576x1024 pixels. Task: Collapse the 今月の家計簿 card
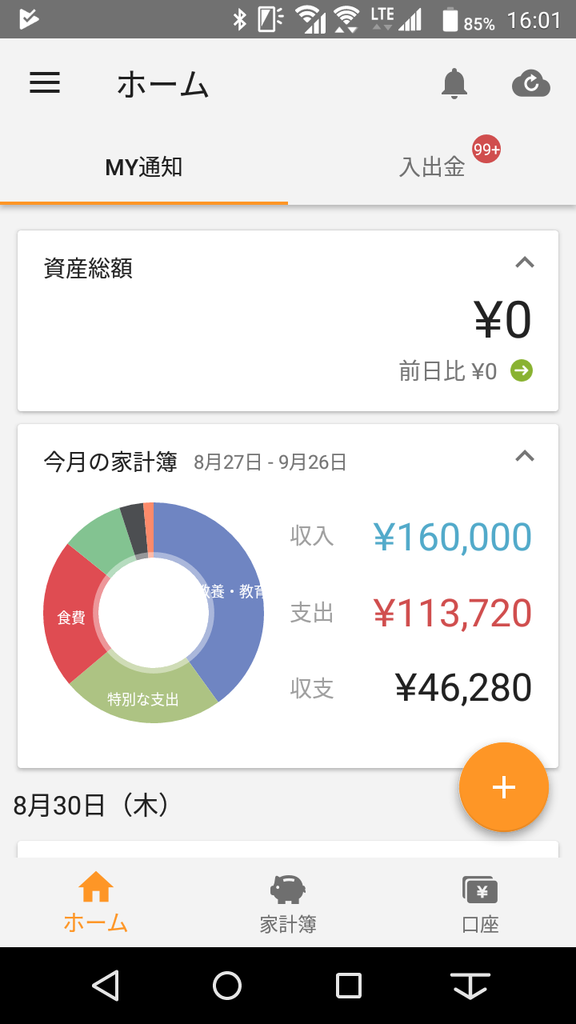pos(524,456)
